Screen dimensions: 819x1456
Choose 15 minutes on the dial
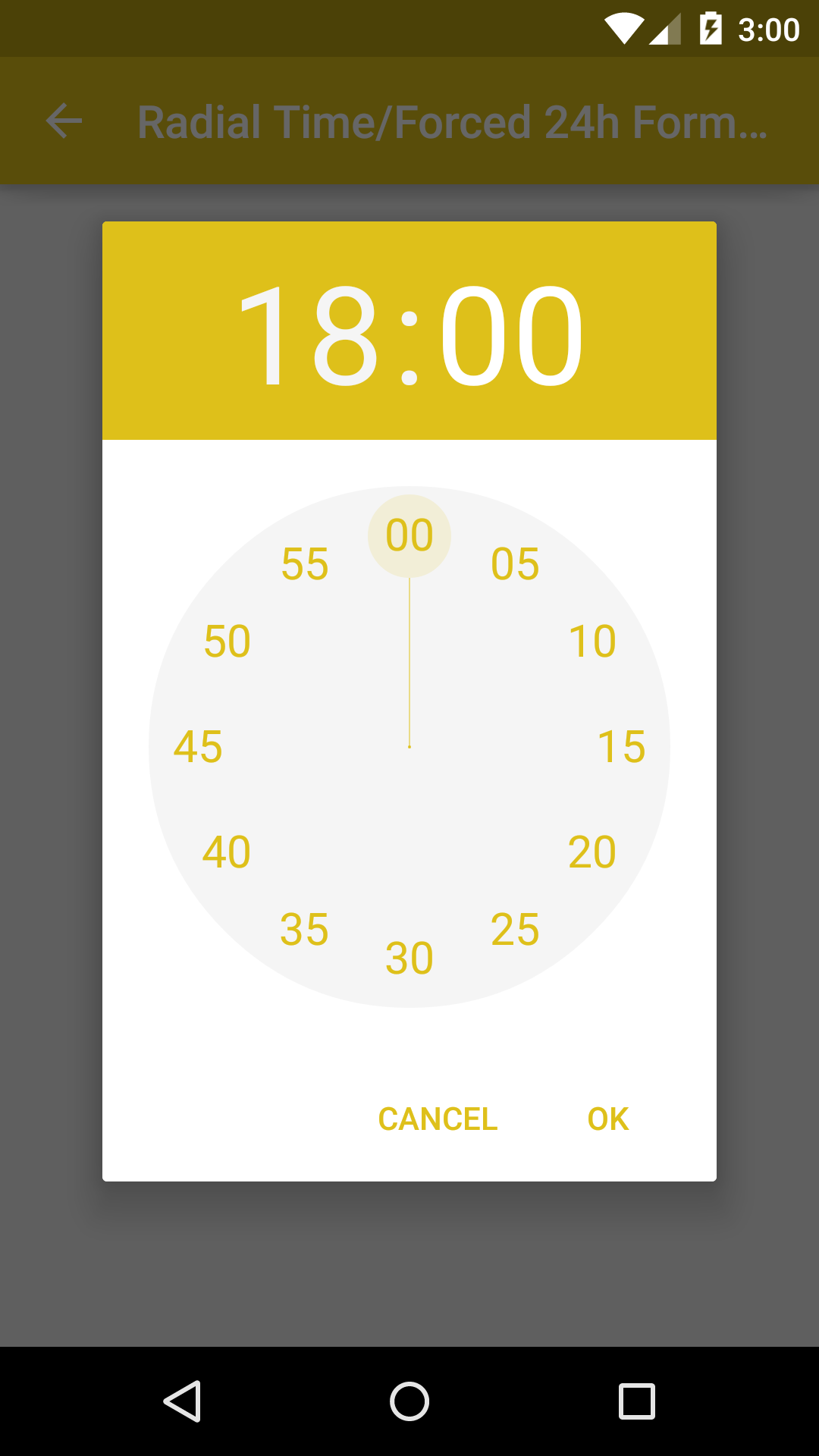[x=621, y=747]
